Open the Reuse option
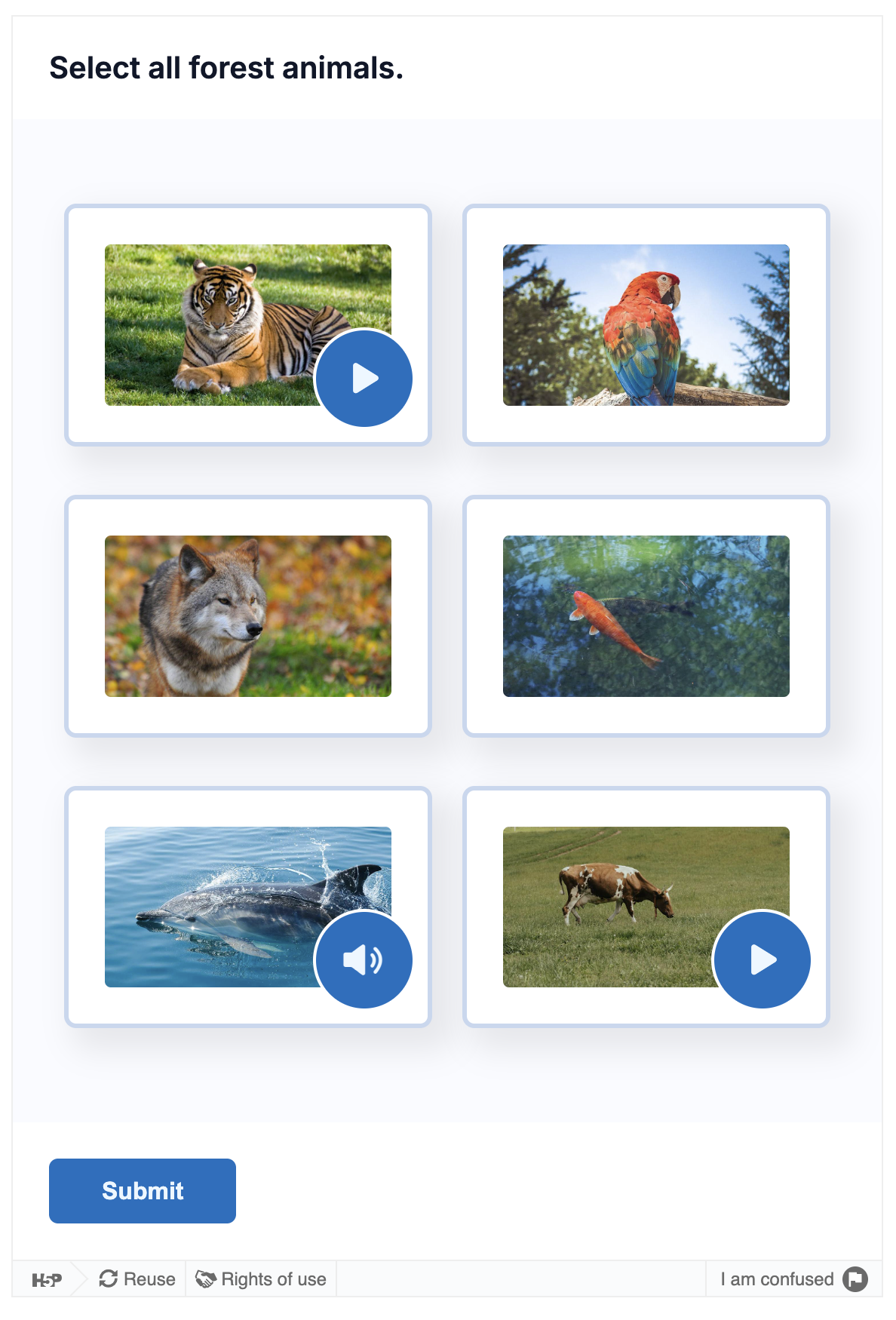Image resolution: width=896 pixels, height=1320 pixels. 137,1279
